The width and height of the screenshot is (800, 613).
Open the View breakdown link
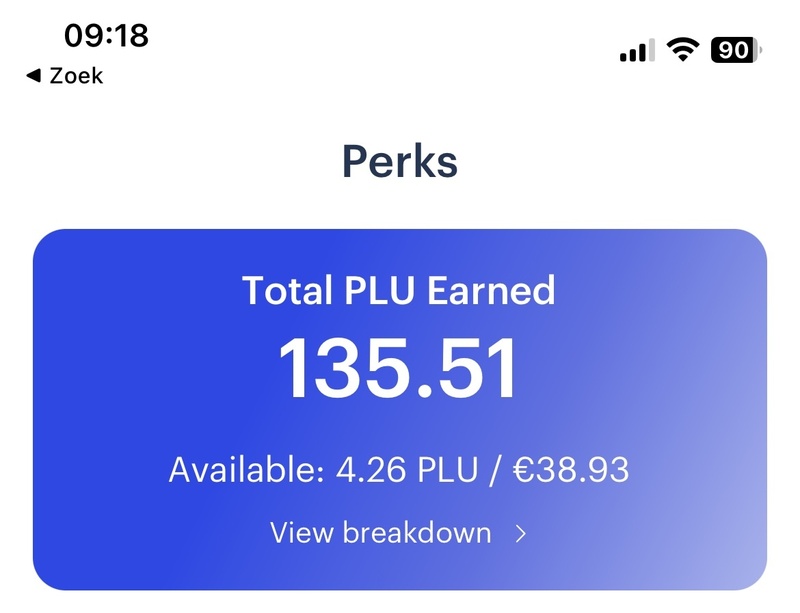point(397,533)
